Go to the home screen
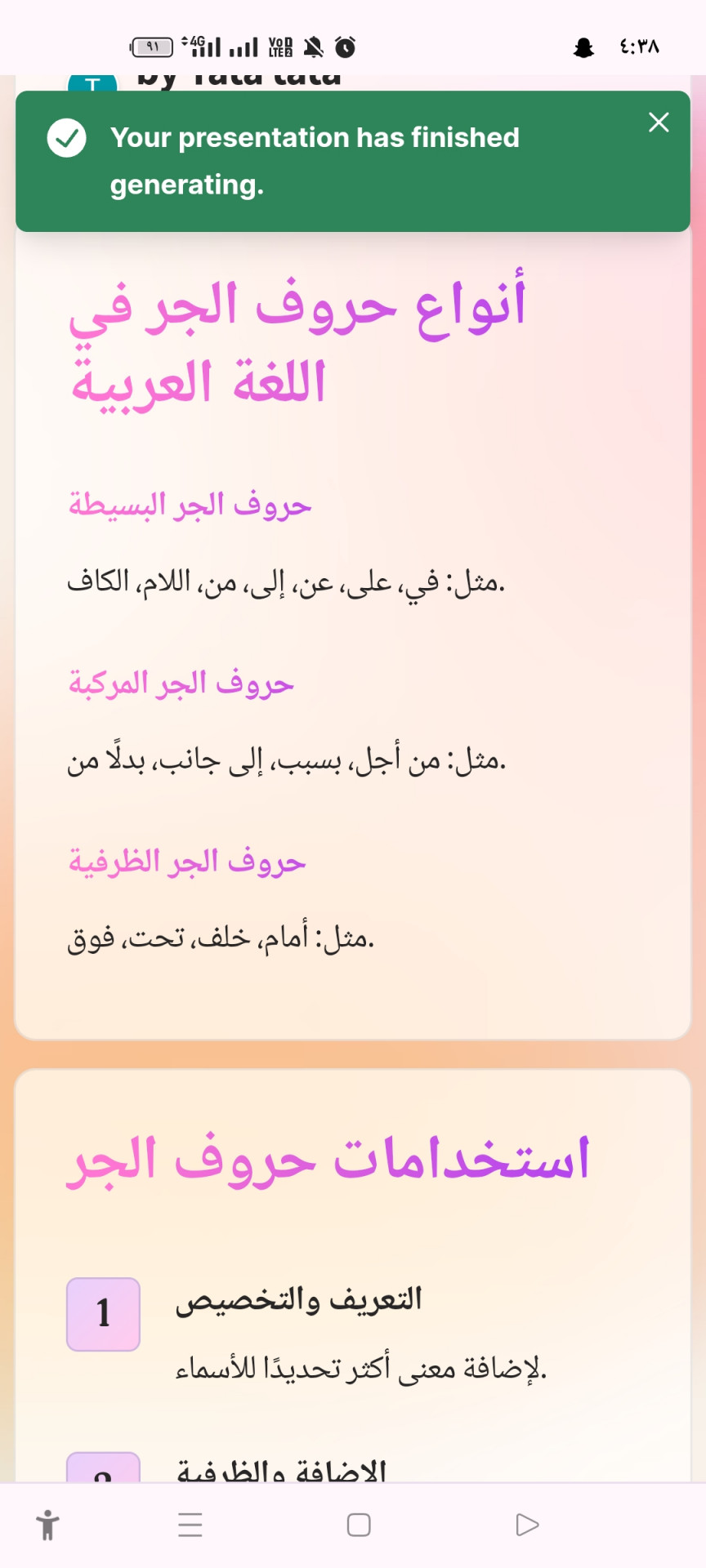The image size is (706, 1568). 359,1525
